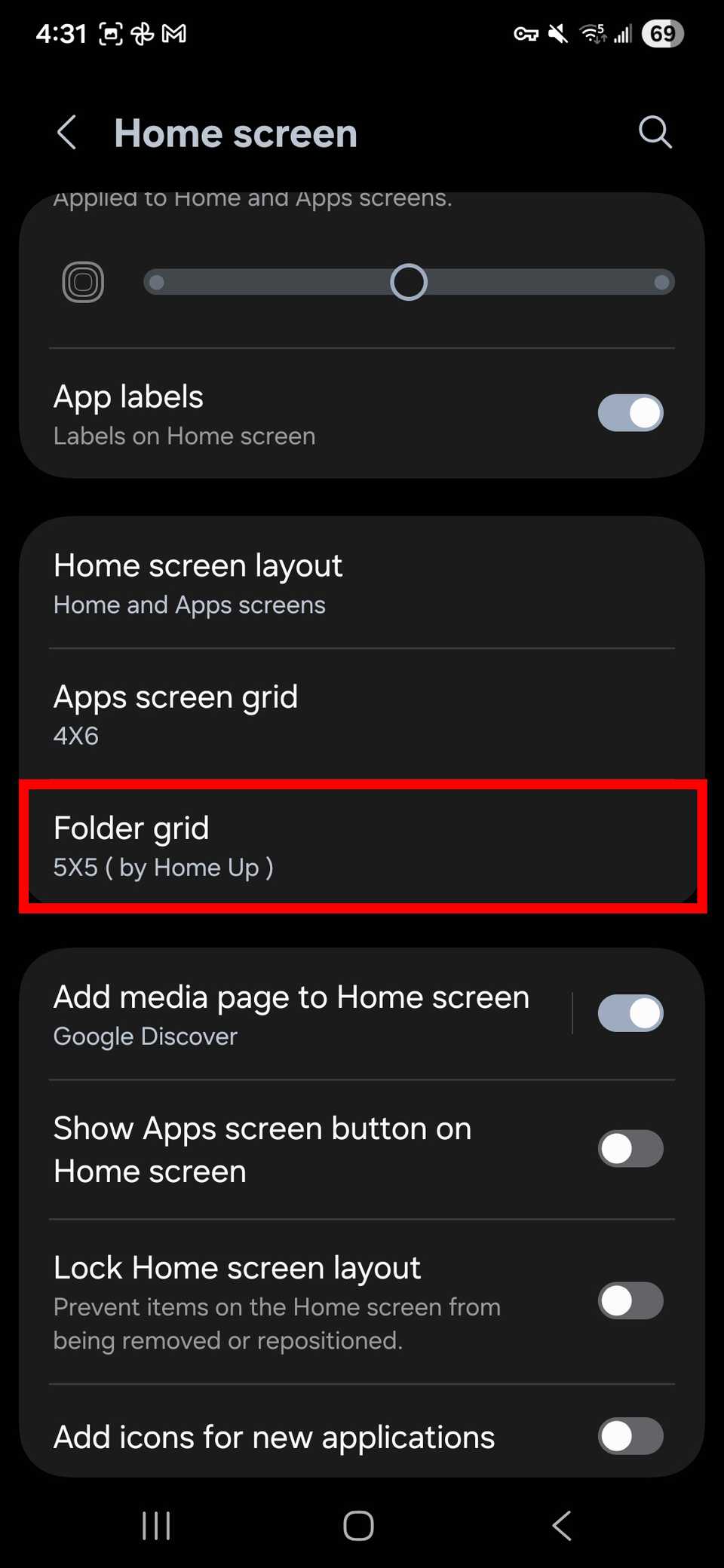Tap the Google Discover label
Viewport: 724px width, 1568px height.
145,1036
